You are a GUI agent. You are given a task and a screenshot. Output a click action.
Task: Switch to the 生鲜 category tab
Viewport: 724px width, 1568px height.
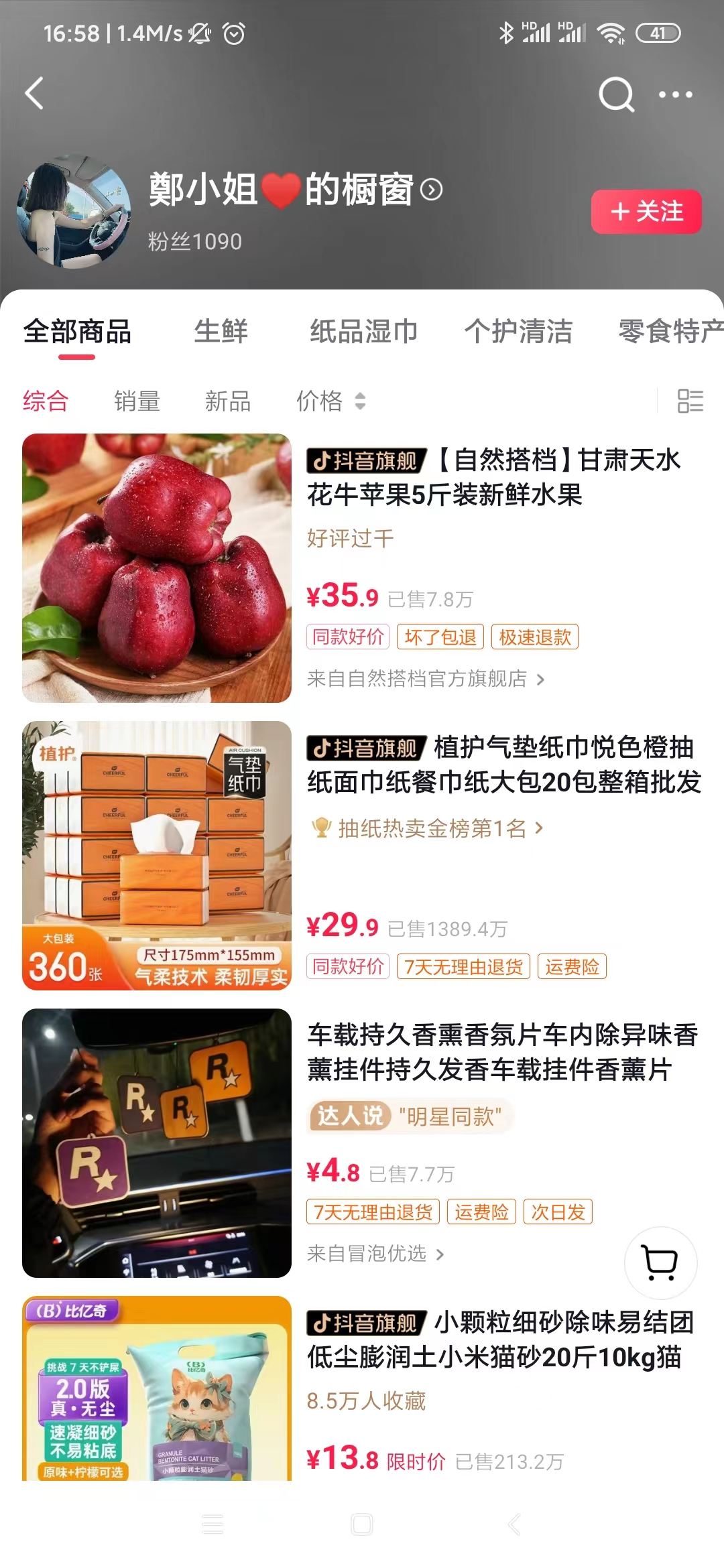221,331
